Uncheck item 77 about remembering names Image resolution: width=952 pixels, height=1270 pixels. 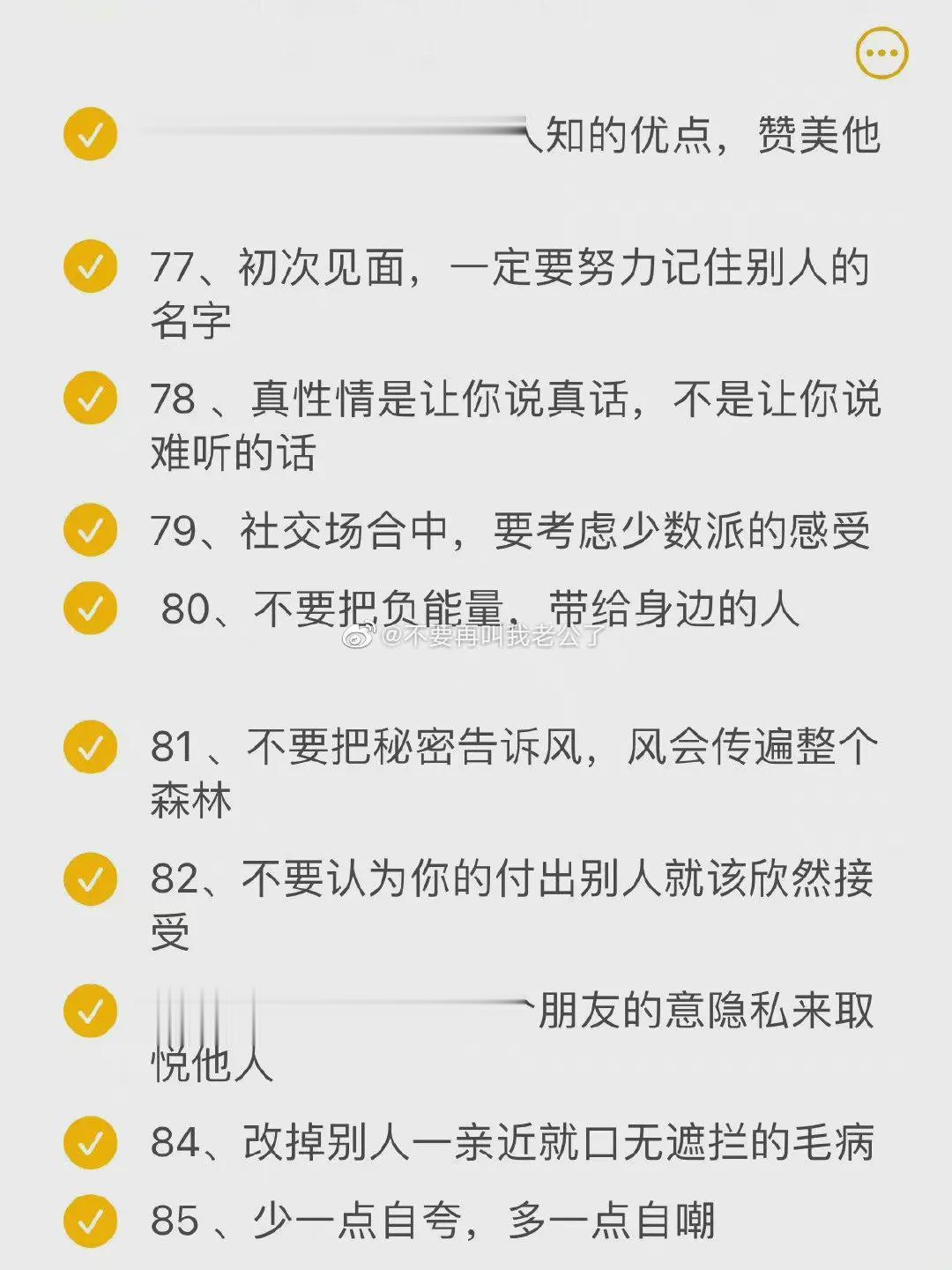click(x=91, y=265)
